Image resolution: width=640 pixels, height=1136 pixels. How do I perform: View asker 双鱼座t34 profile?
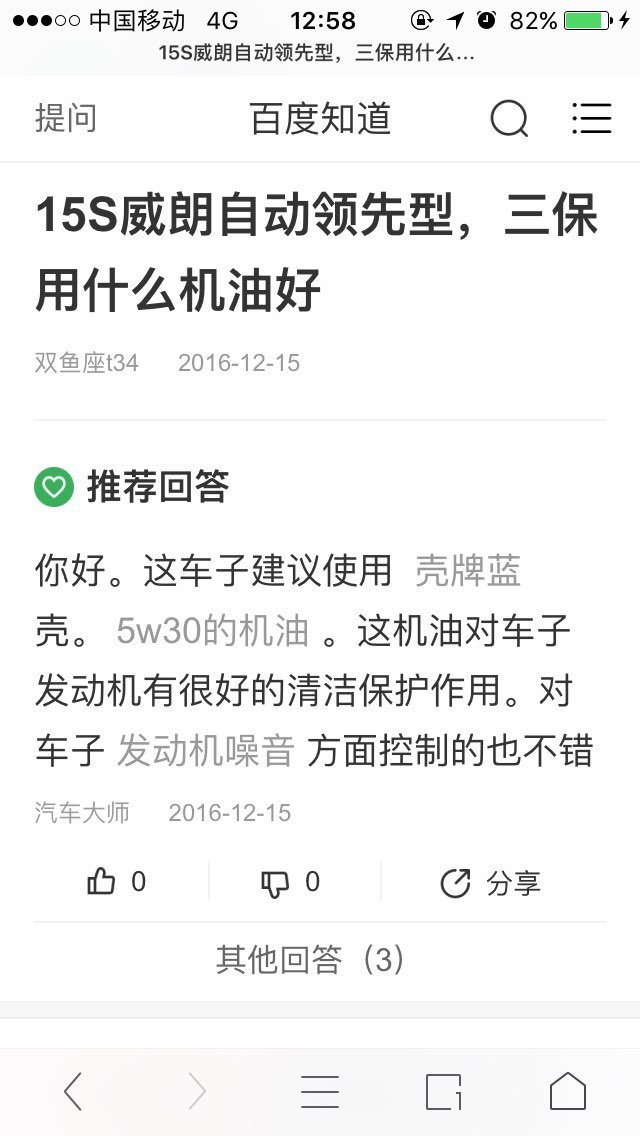[87, 363]
